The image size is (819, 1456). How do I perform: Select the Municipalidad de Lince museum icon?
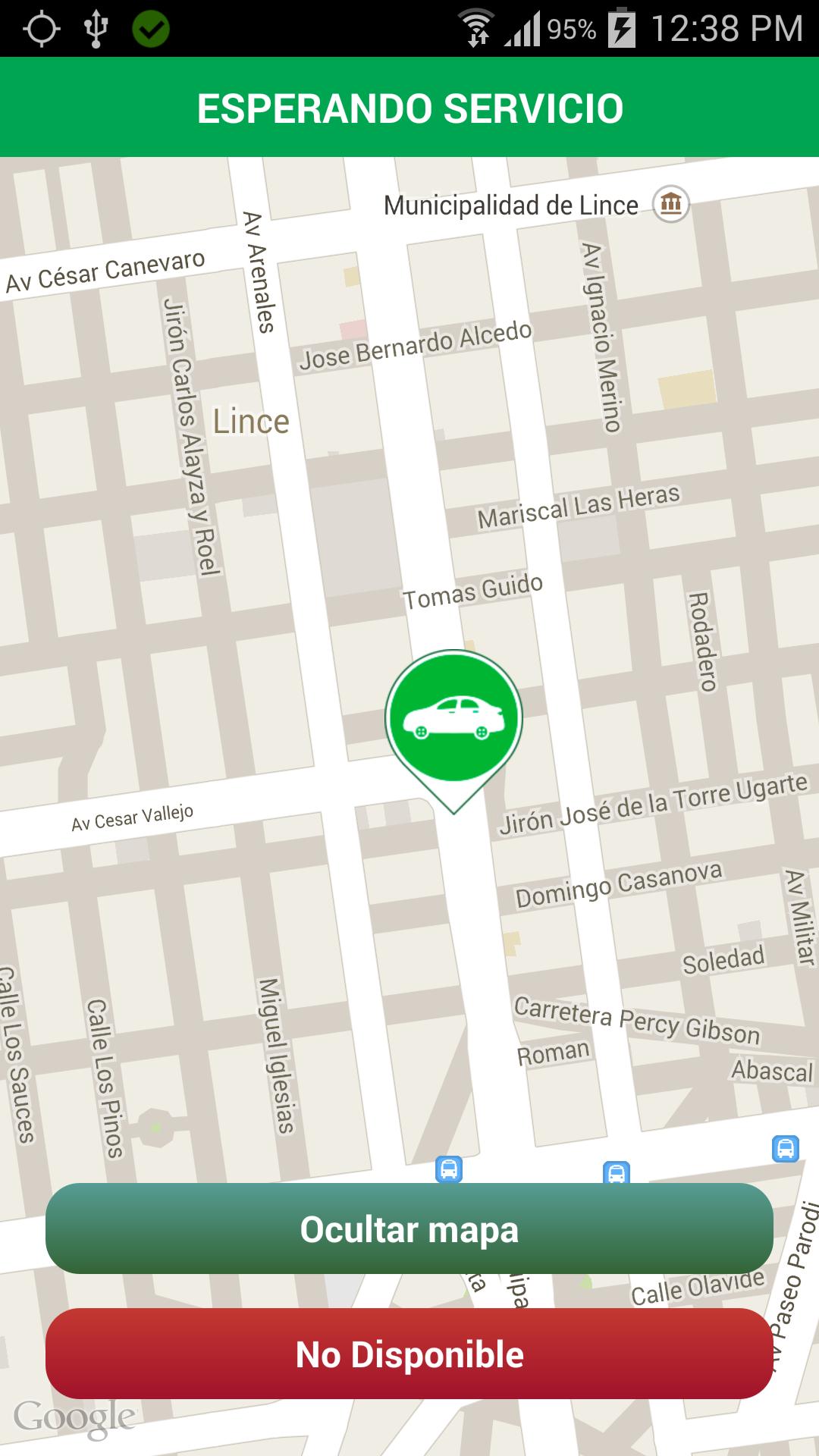(670, 203)
